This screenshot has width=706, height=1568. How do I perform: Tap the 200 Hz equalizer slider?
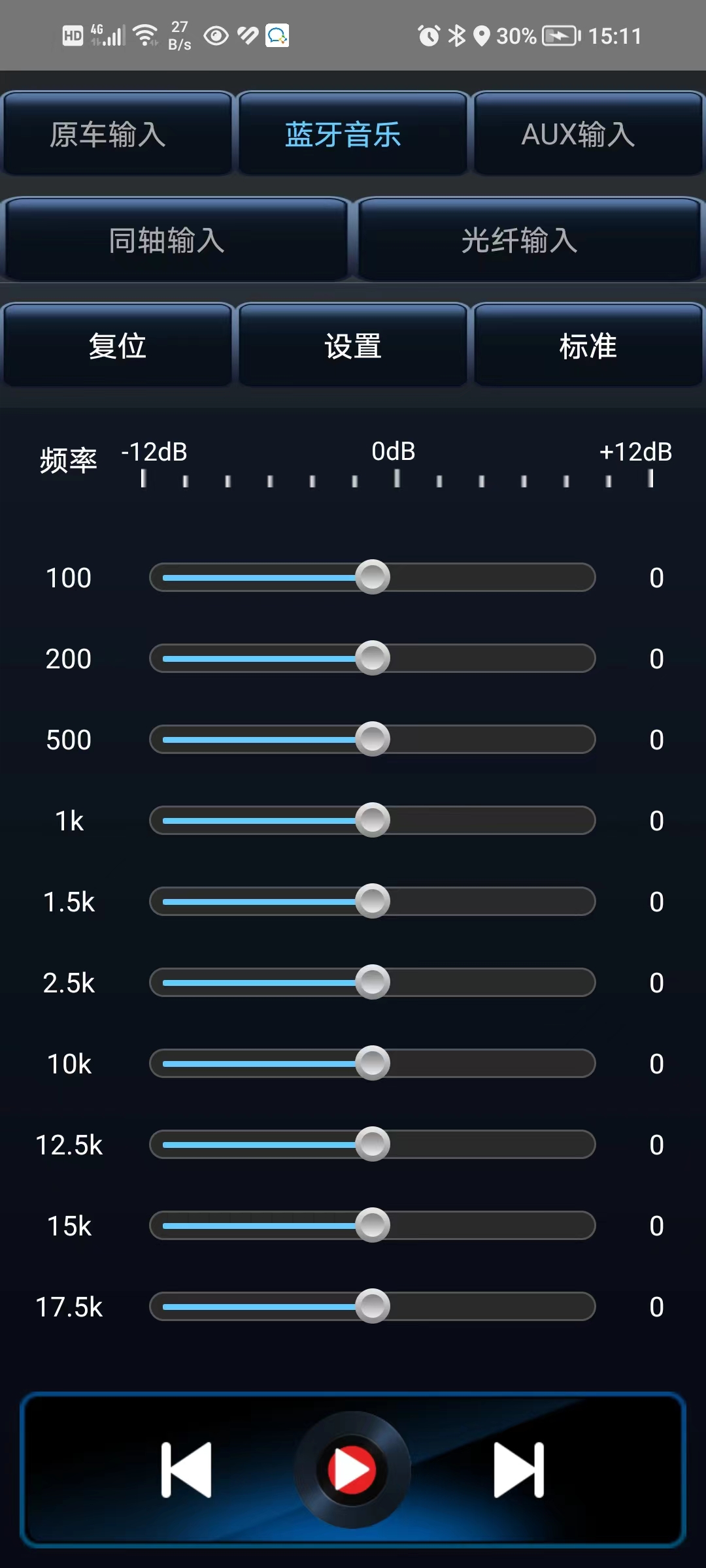373,659
